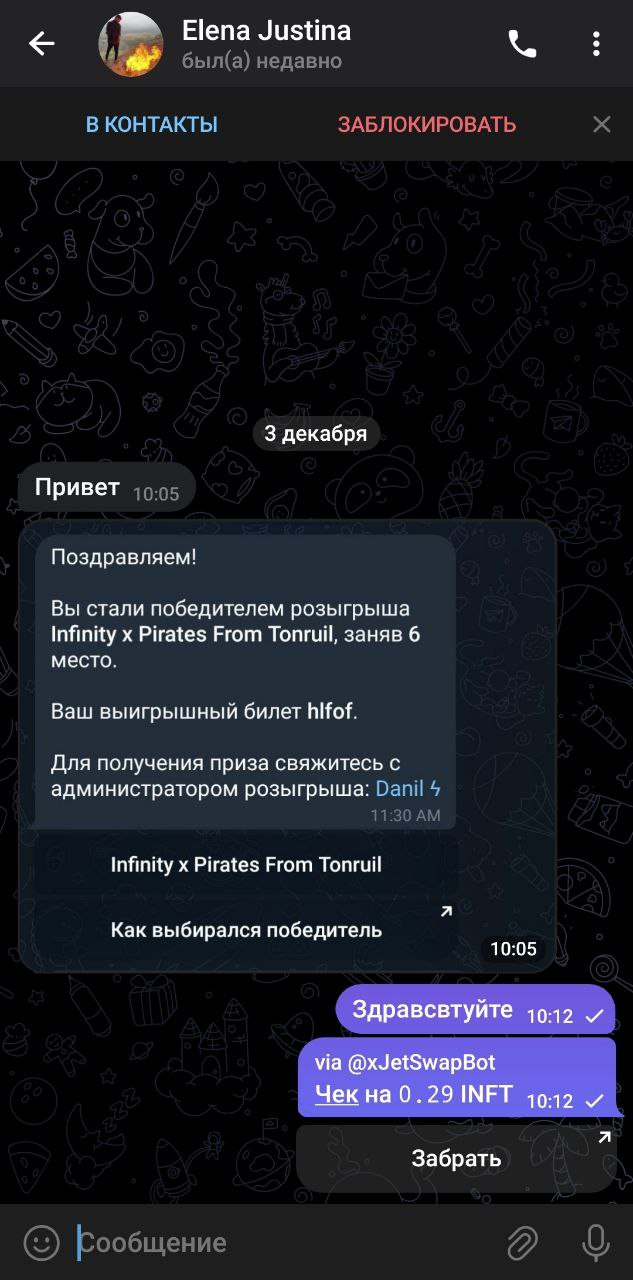This screenshot has height=1280, width=633.
Task: Start a voice call with Elena Justina
Action: point(522,44)
